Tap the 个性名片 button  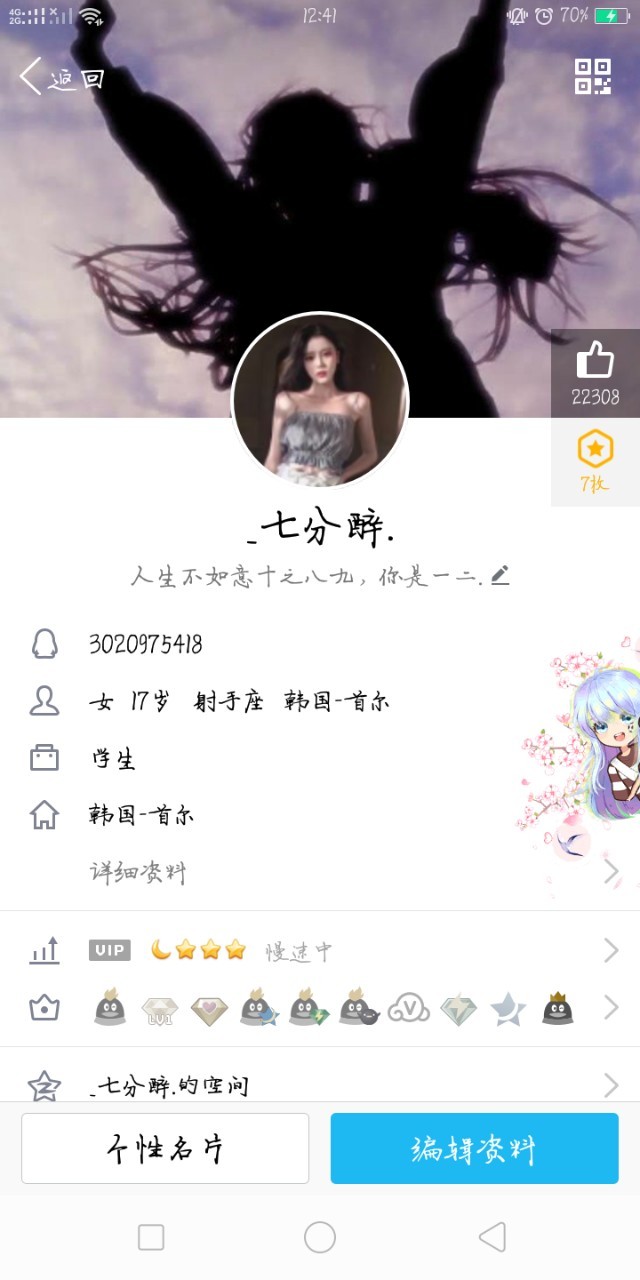click(x=165, y=1148)
